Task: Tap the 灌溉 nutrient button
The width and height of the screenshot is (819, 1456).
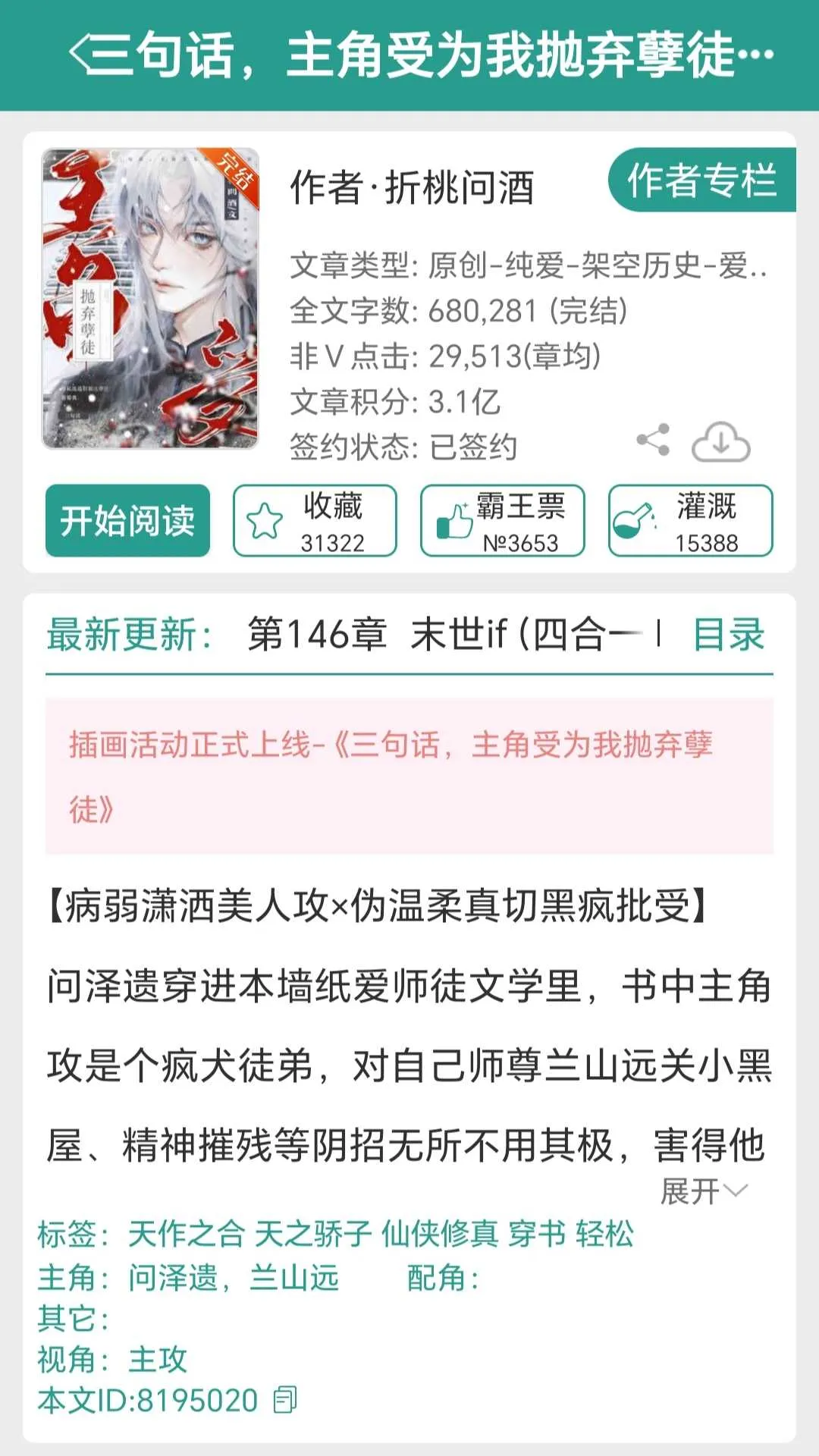Action: 690,521
